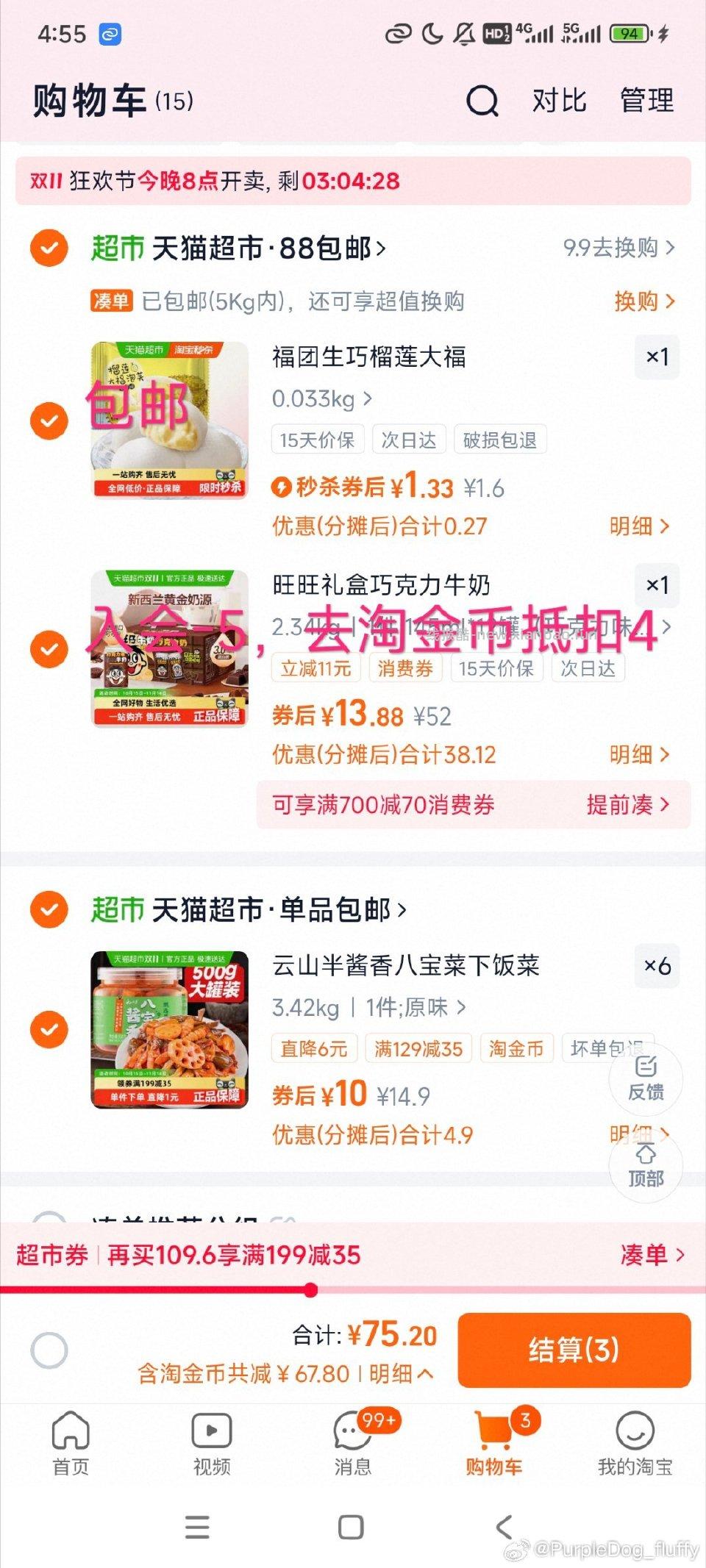Check out with 结算(3)

pyautogui.click(x=574, y=1350)
